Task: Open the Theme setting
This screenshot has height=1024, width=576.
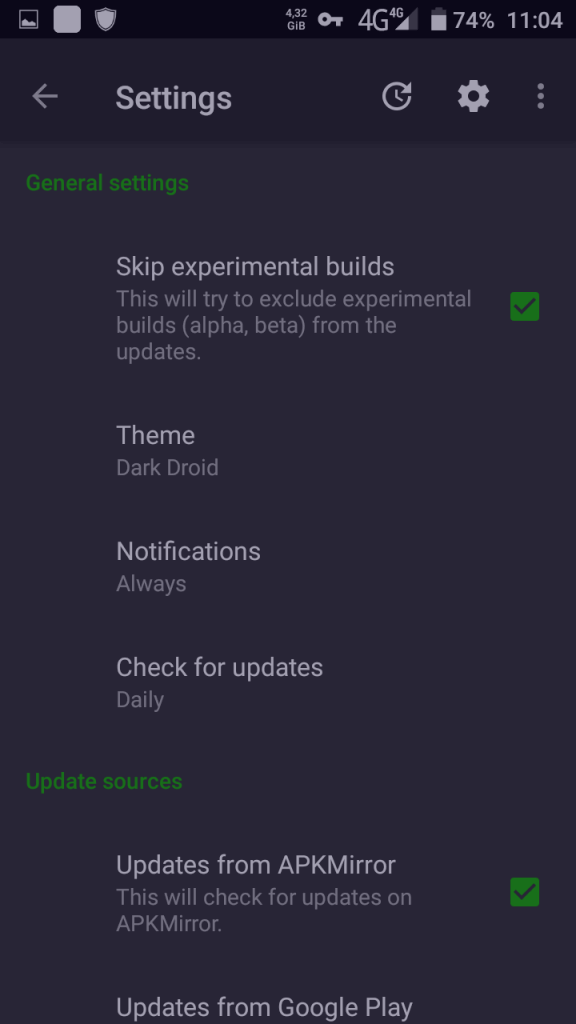Action: point(288,451)
